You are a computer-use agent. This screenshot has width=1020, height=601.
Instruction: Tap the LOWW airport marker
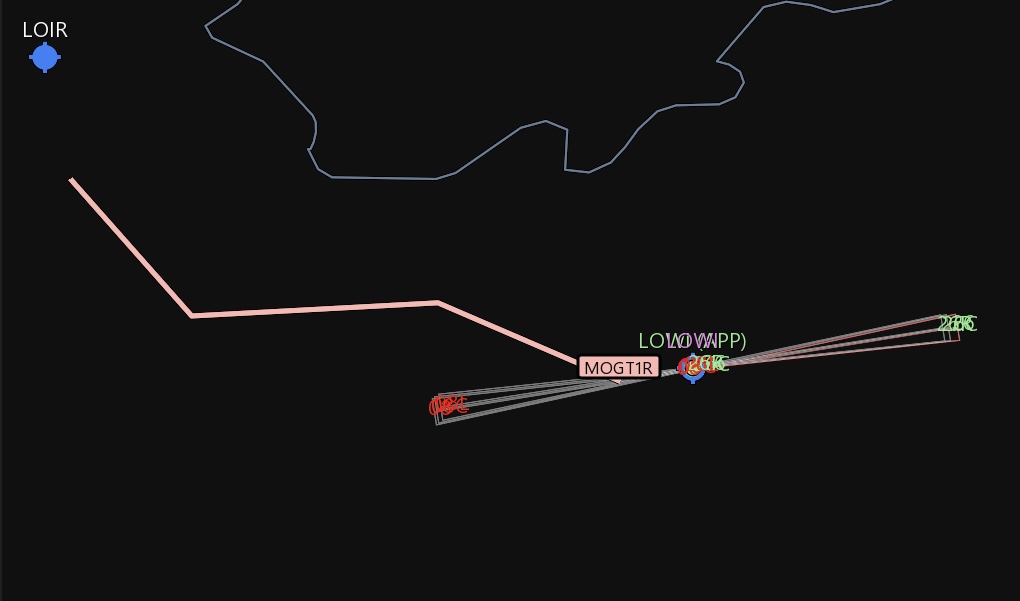(692, 368)
